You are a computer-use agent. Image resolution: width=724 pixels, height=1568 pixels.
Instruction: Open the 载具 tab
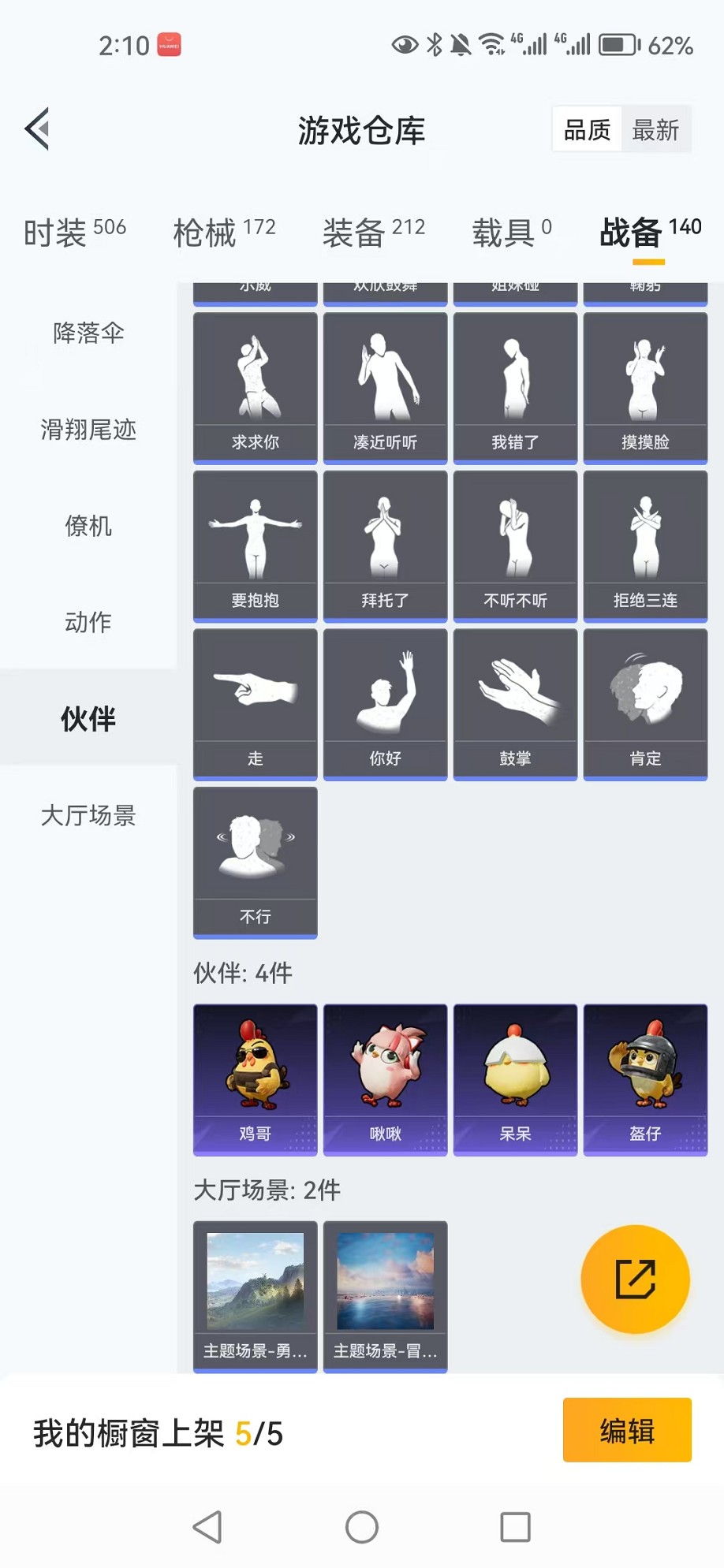pos(511,233)
